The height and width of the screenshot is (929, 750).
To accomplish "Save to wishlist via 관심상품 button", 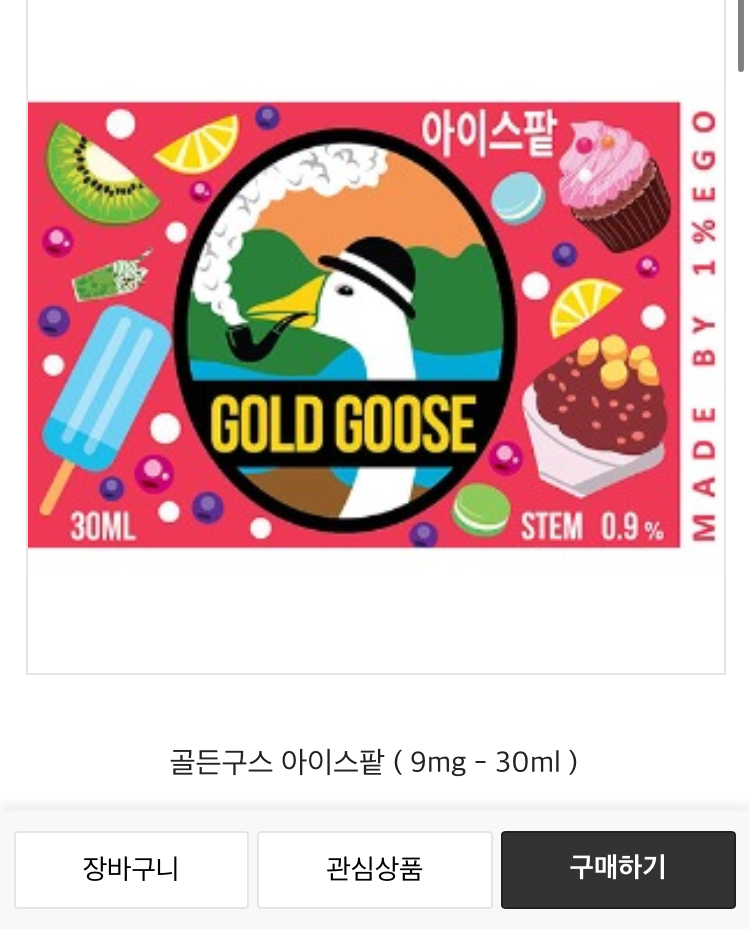I will (375, 869).
